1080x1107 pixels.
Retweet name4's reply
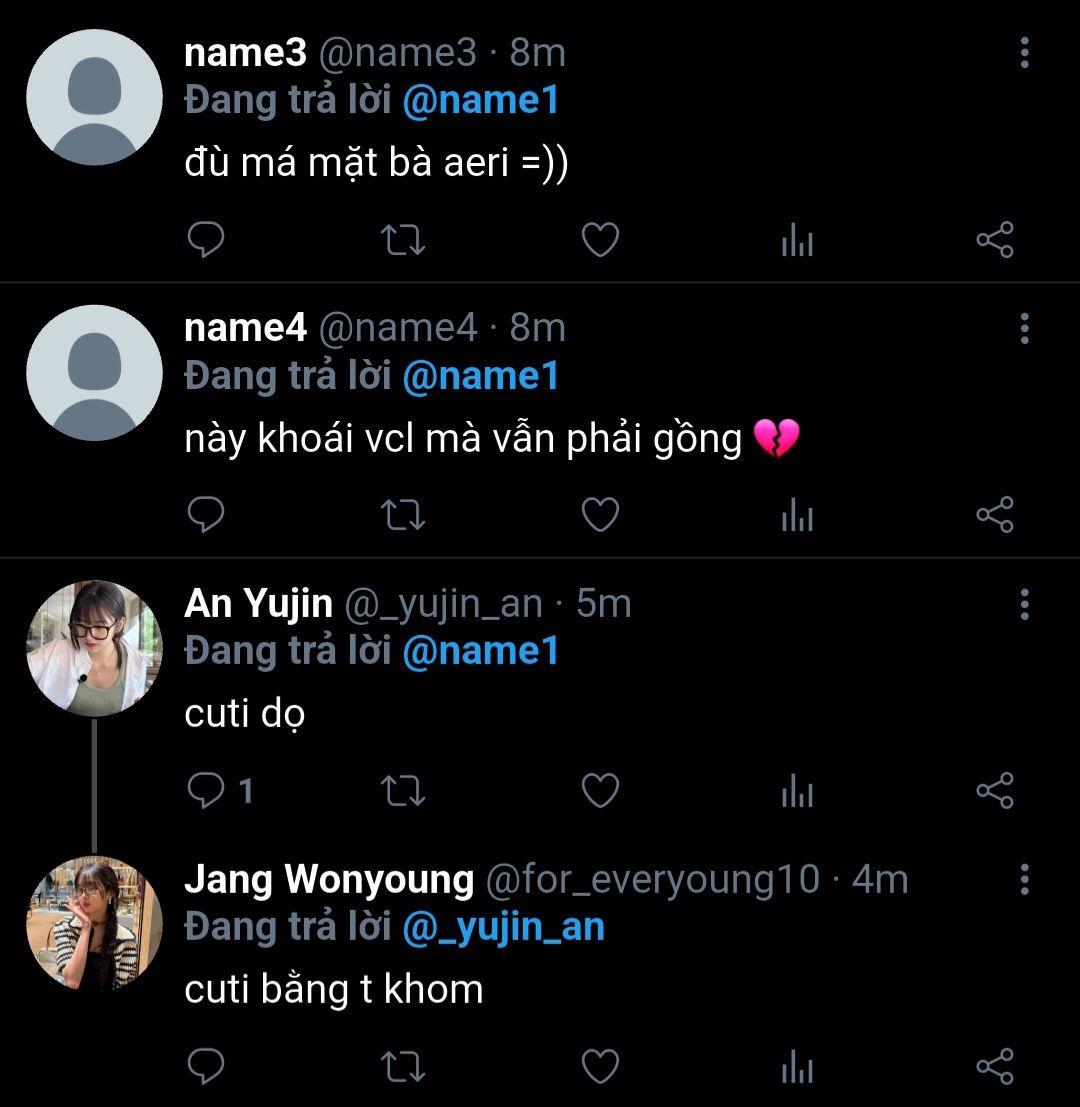tap(404, 516)
